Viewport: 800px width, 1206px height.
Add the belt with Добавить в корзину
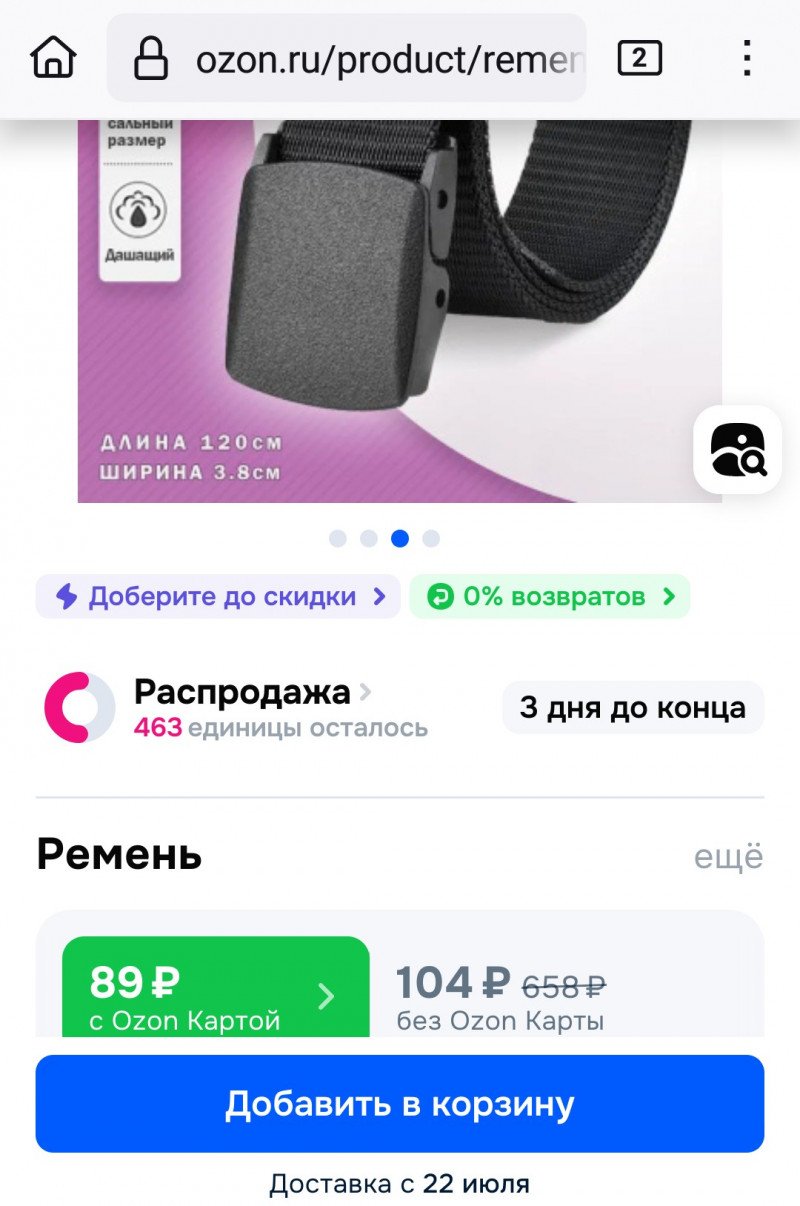pyautogui.click(x=400, y=1104)
